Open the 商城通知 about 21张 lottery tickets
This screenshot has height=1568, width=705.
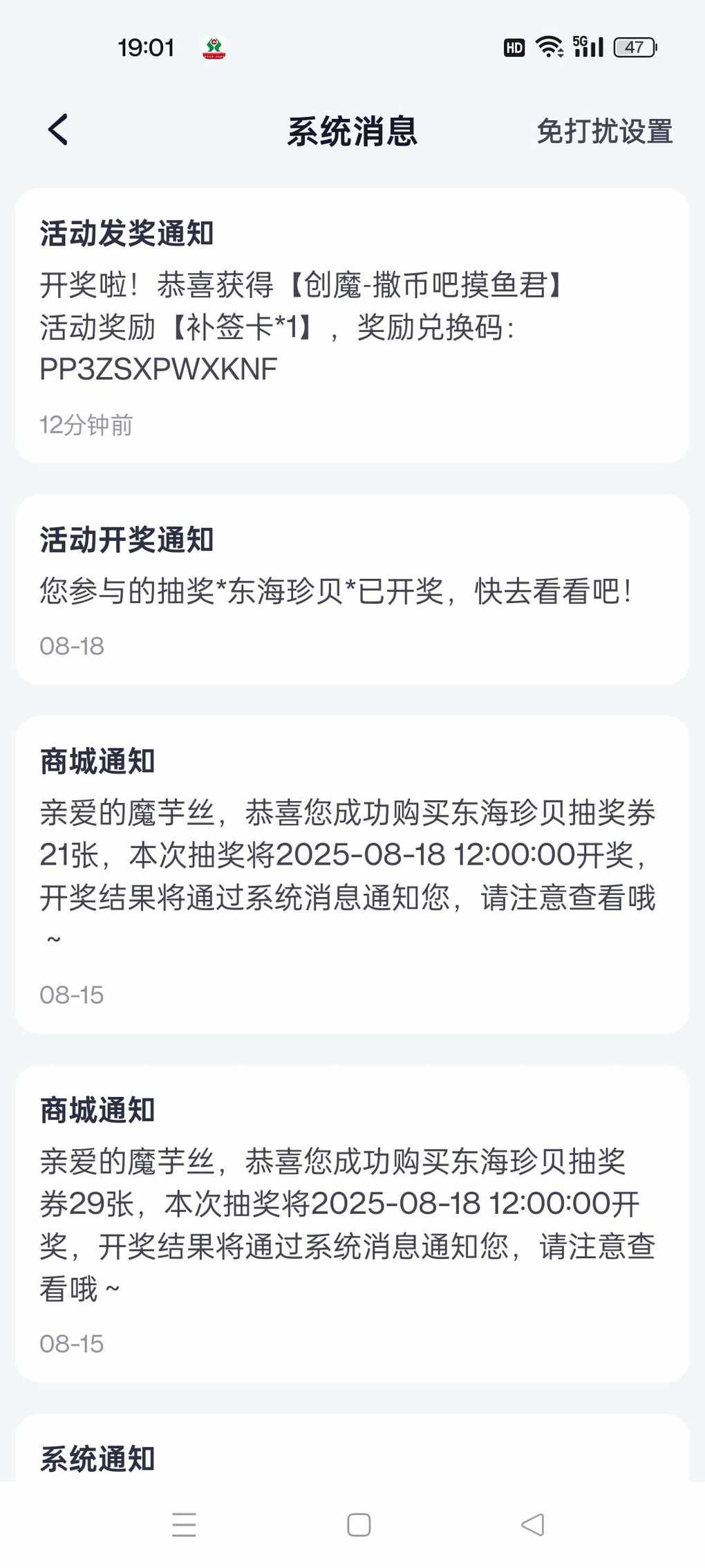pyautogui.click(x=352, y=875)
